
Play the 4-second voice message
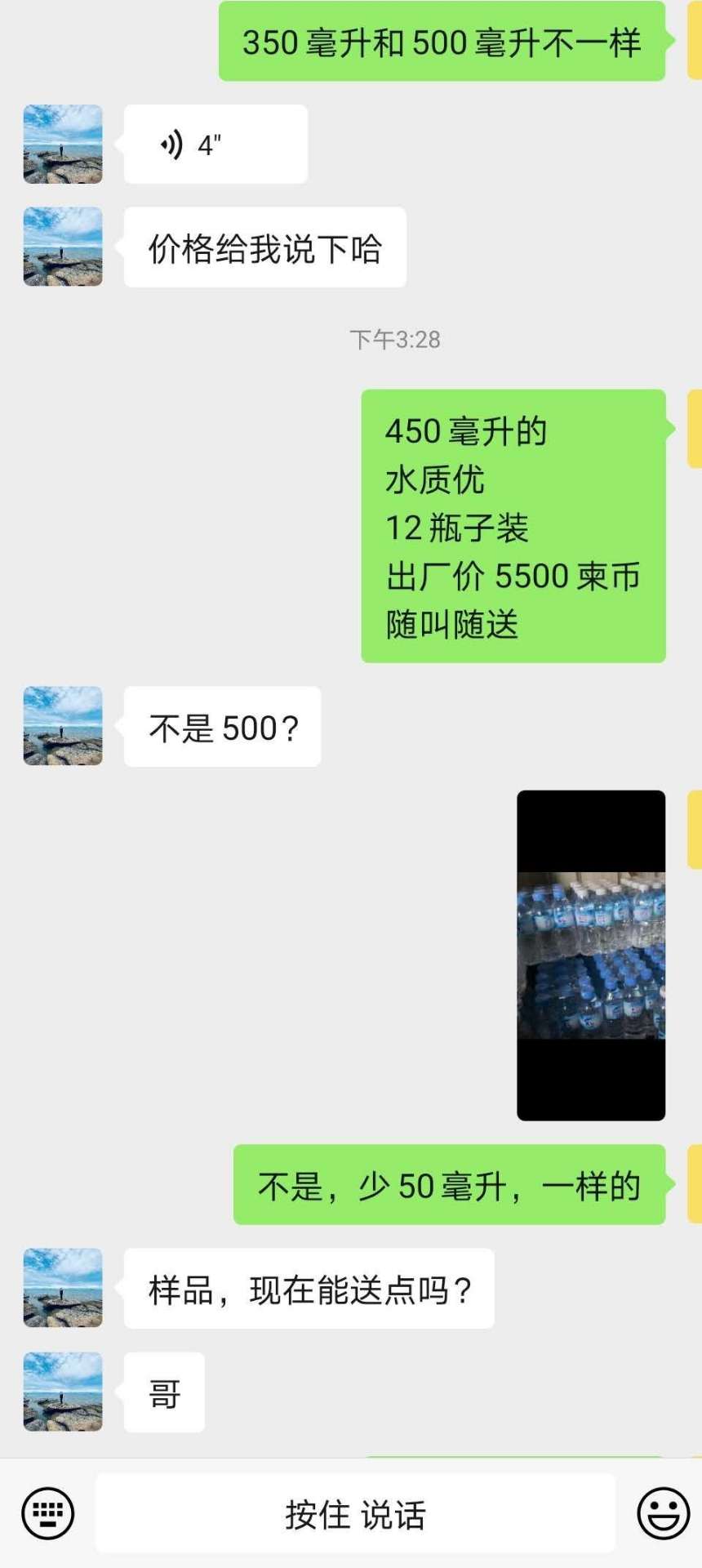pyautogui.click(x=215, y=145)
